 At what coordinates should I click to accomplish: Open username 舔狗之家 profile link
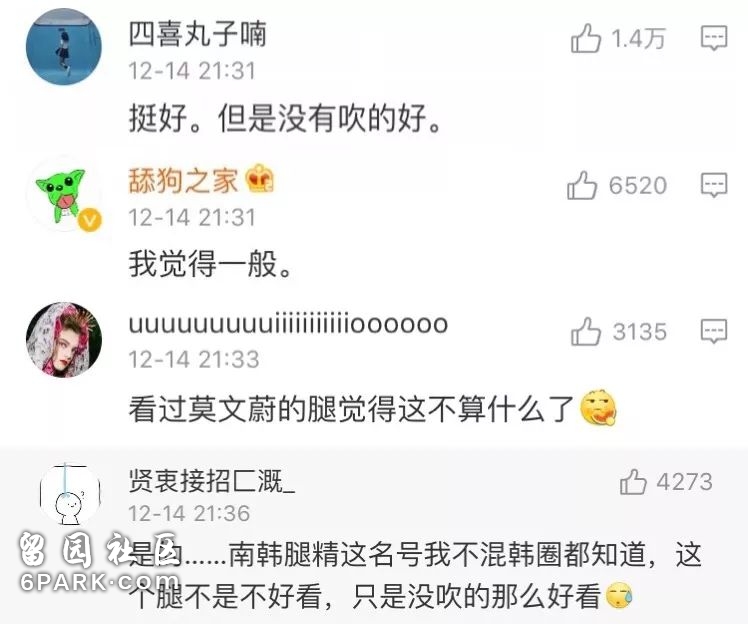[x=183, y=181]
